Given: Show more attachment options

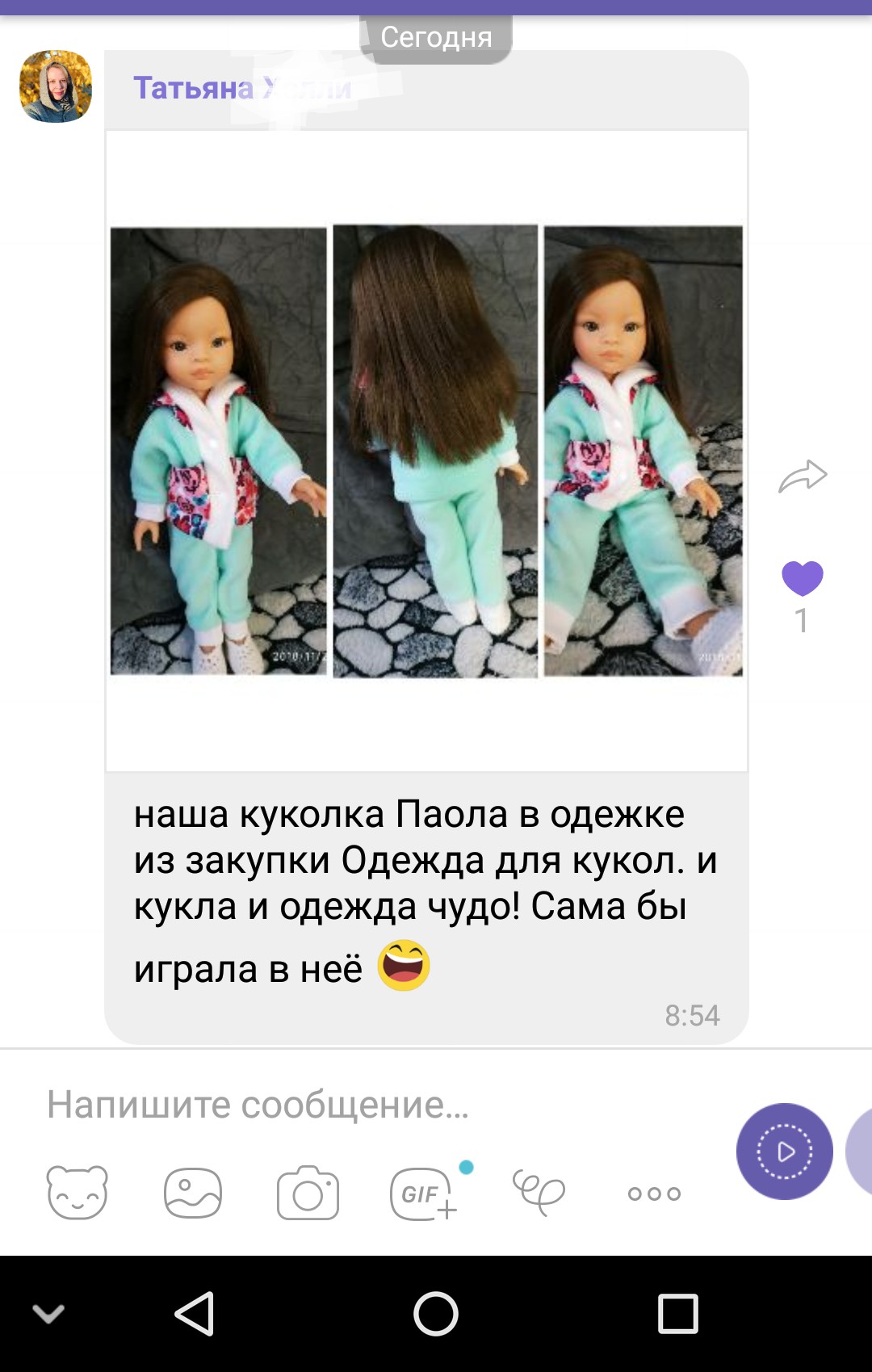Looking at the screenshot, I should pos(654,1193).
